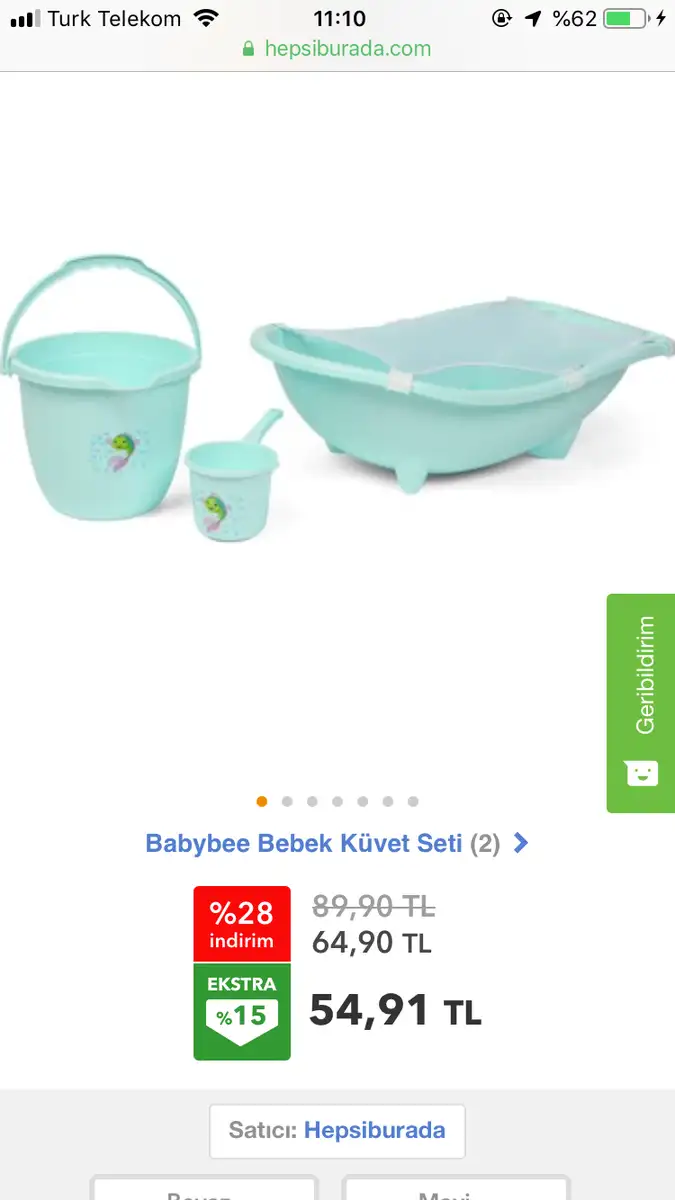View the baby bath set product image
The height and width of the screenshot is (1200, 675).
point(337,400)
